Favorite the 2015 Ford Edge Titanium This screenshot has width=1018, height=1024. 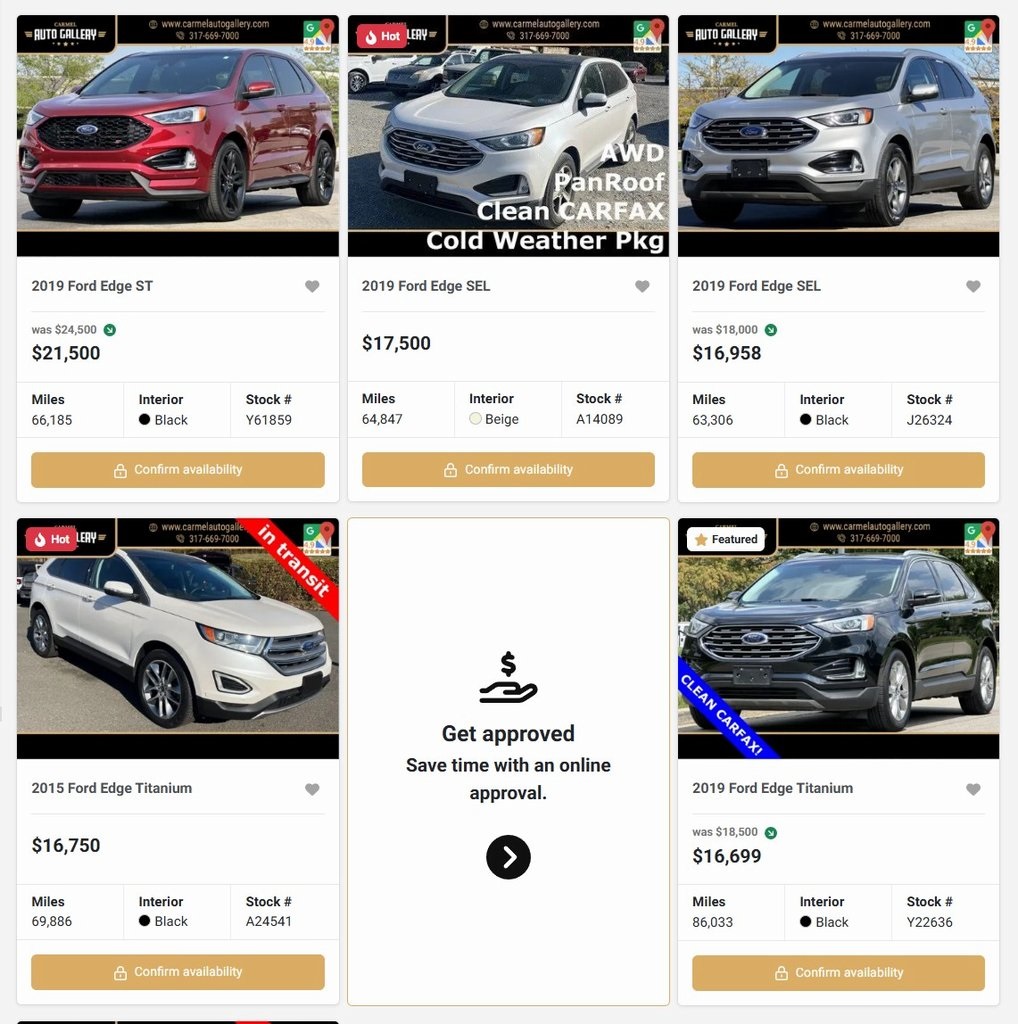pos(312,790)
